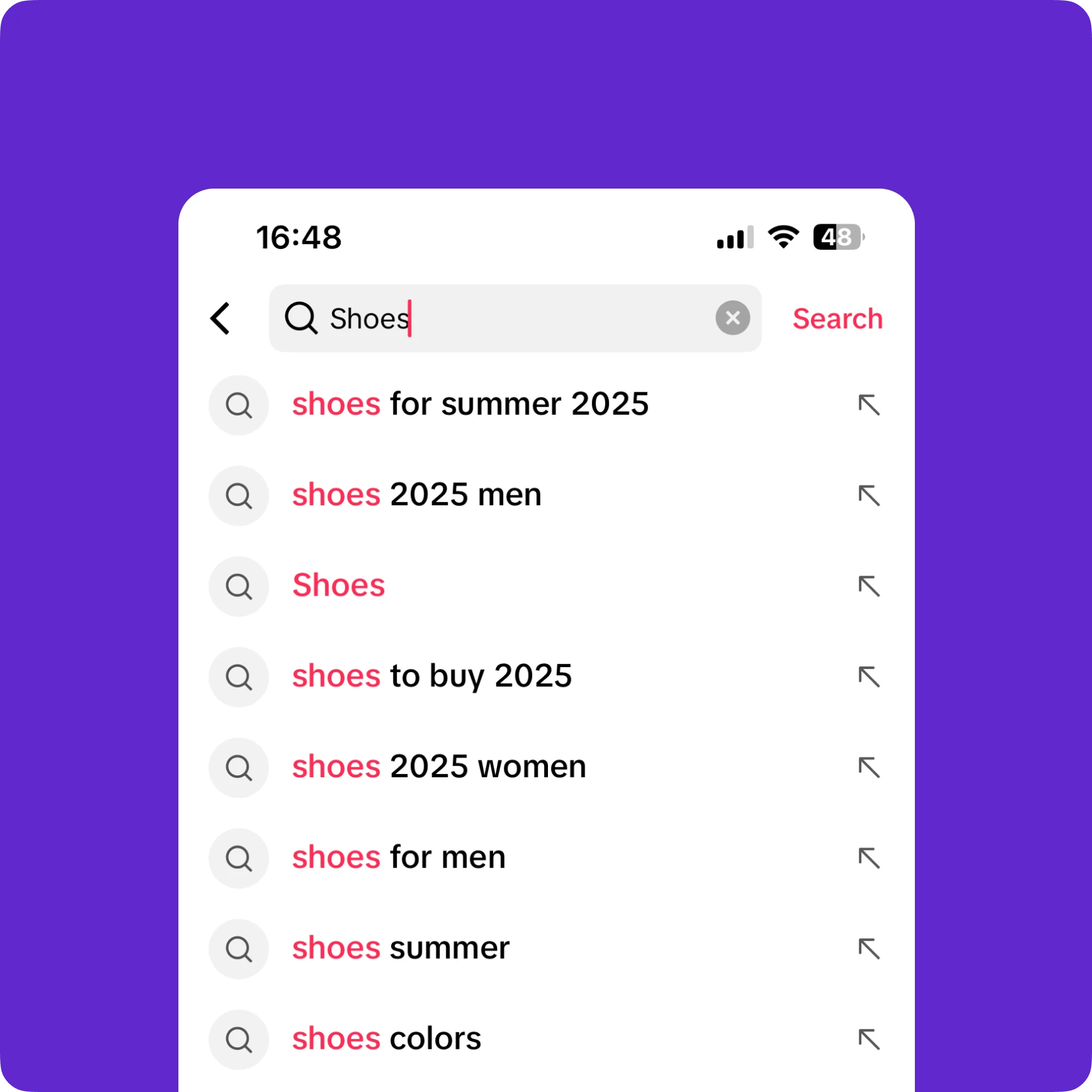1092x1092 pixels.
Task: Open the shoes for men suggestion
Action: 399,858
